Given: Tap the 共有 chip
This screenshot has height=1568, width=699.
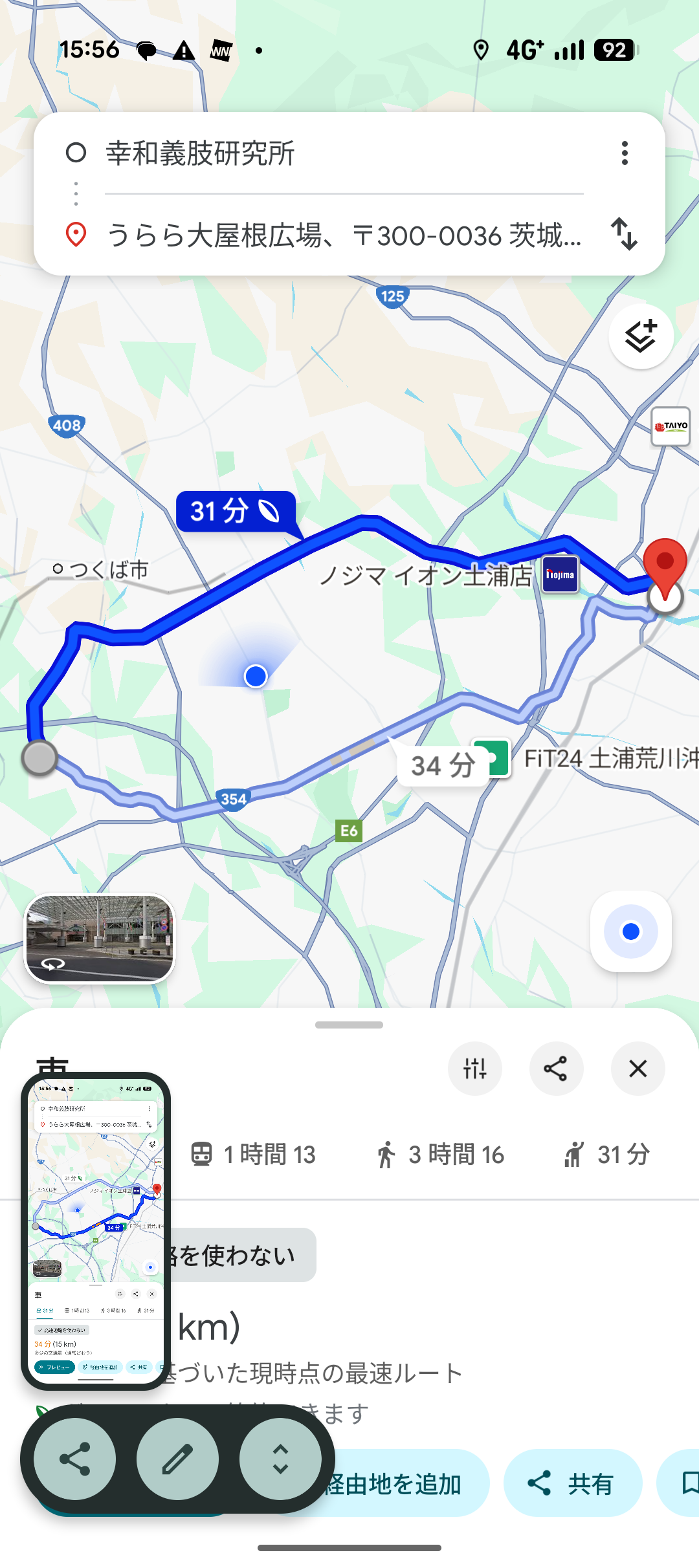Looking at the screenshot, I should [573, 1484].
